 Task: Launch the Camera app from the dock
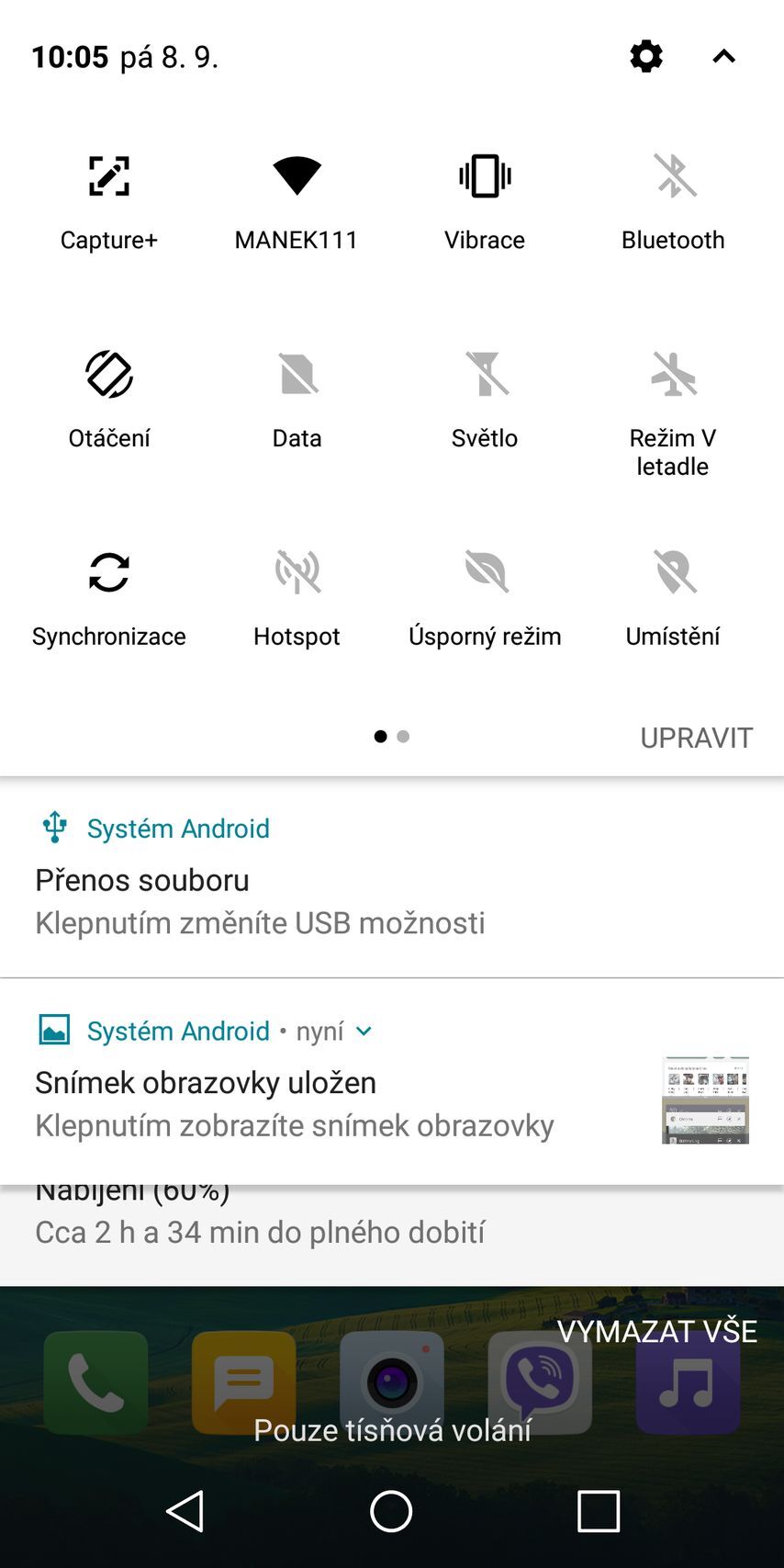[392, 1383]
